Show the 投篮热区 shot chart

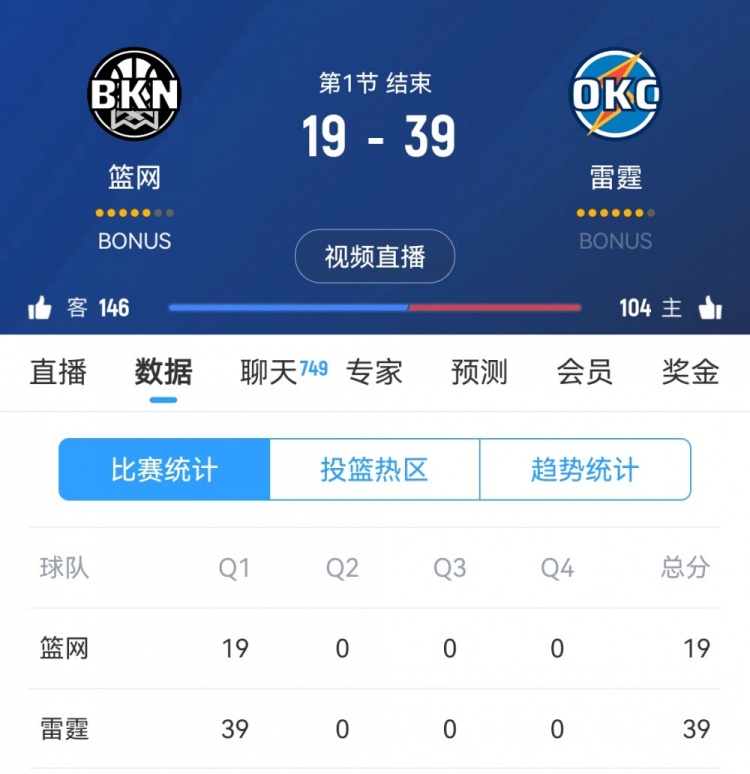[374, 469]
